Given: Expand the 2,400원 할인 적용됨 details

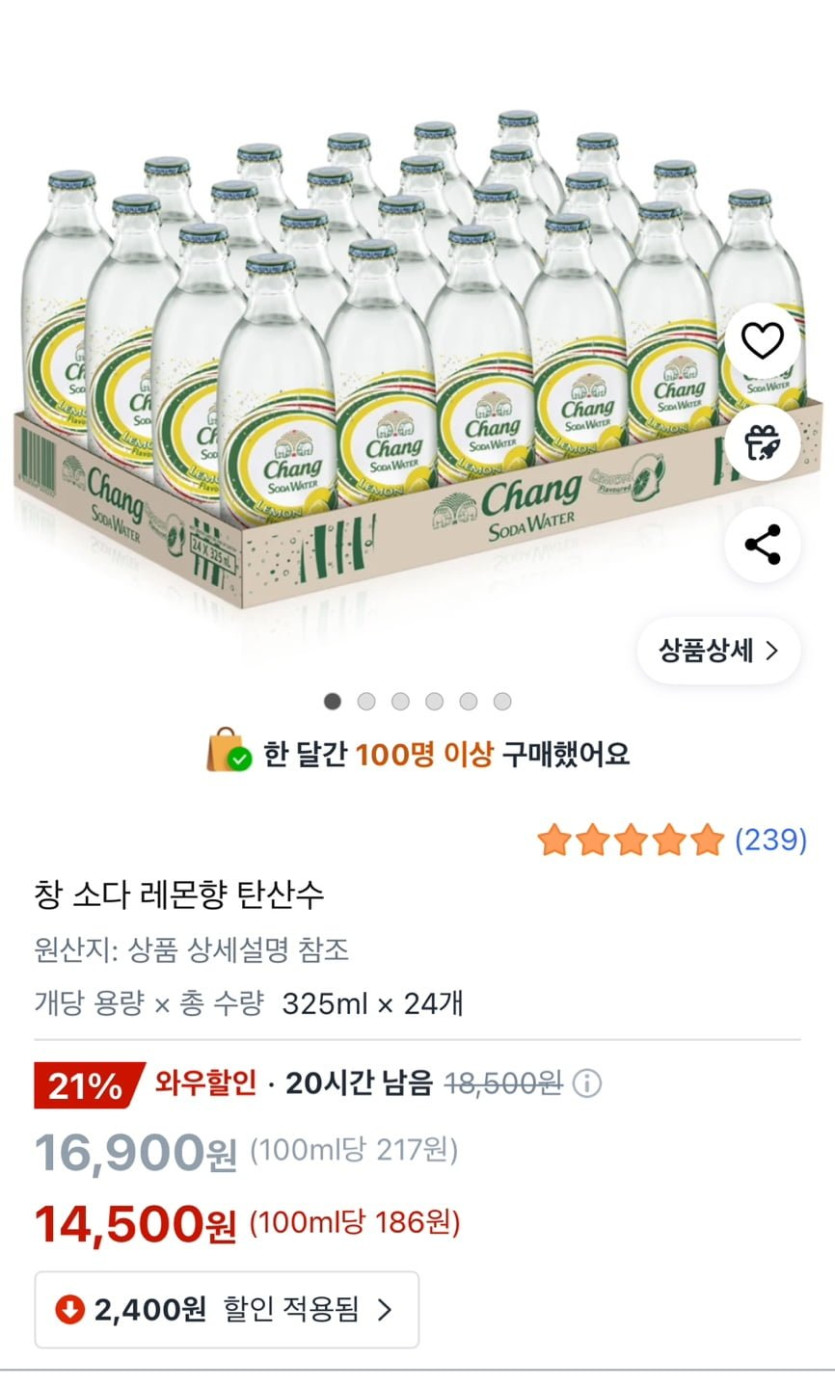Looking at the screenshot, I should 227,1309.
